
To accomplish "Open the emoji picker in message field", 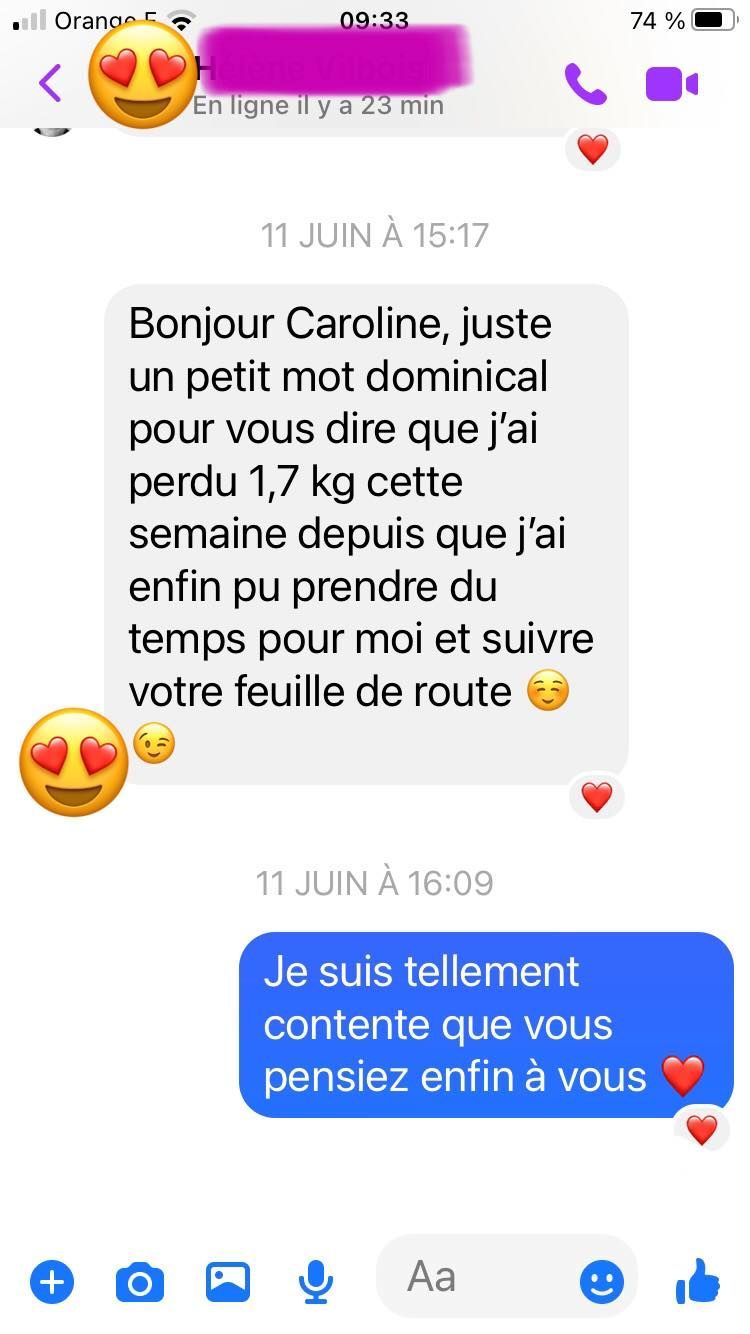I will click(x=602, y=1282).
